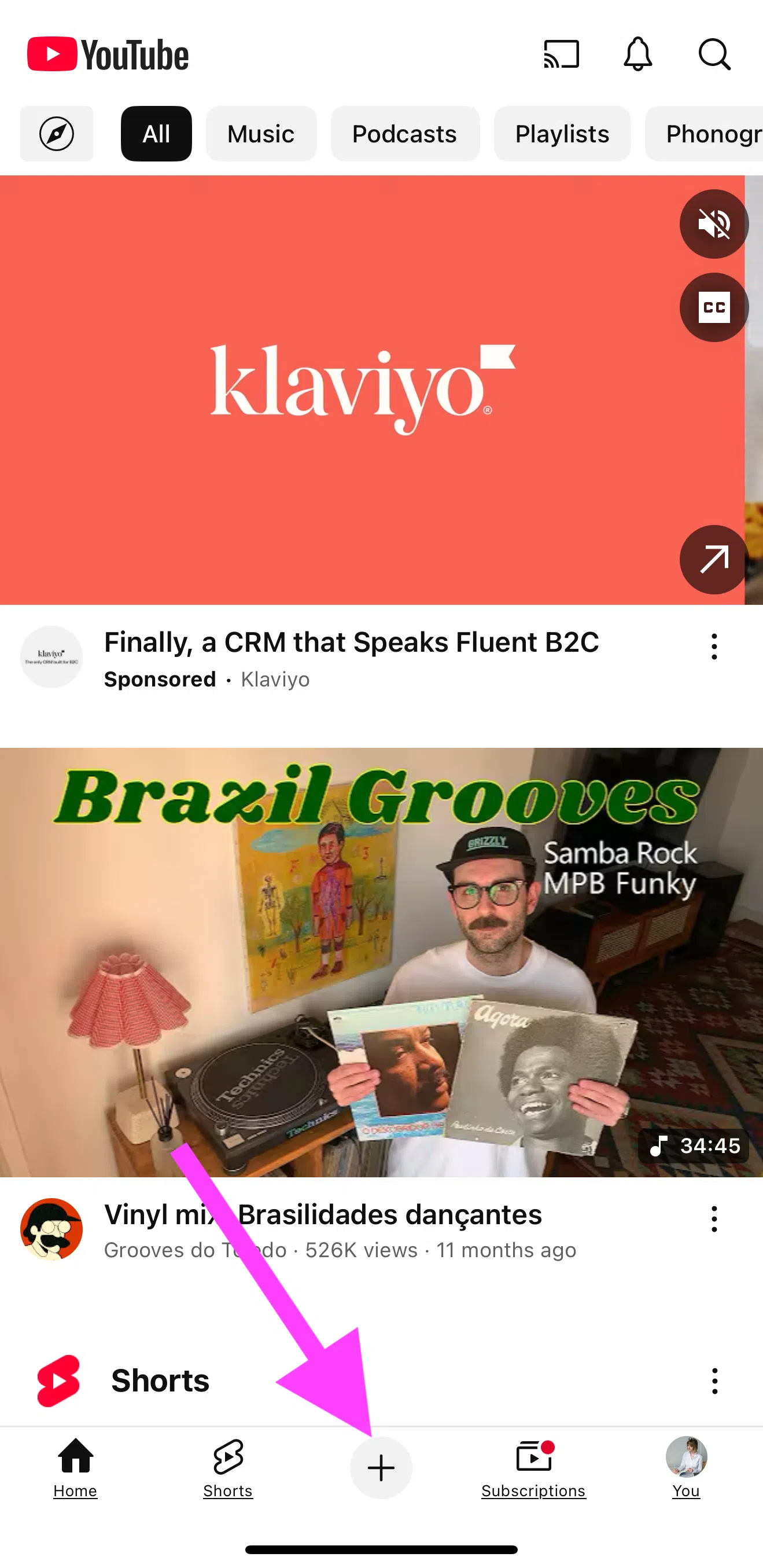This screenshot has height=1568, width=763.
Task: Filter feed by Music
Action: click(260, 134)
